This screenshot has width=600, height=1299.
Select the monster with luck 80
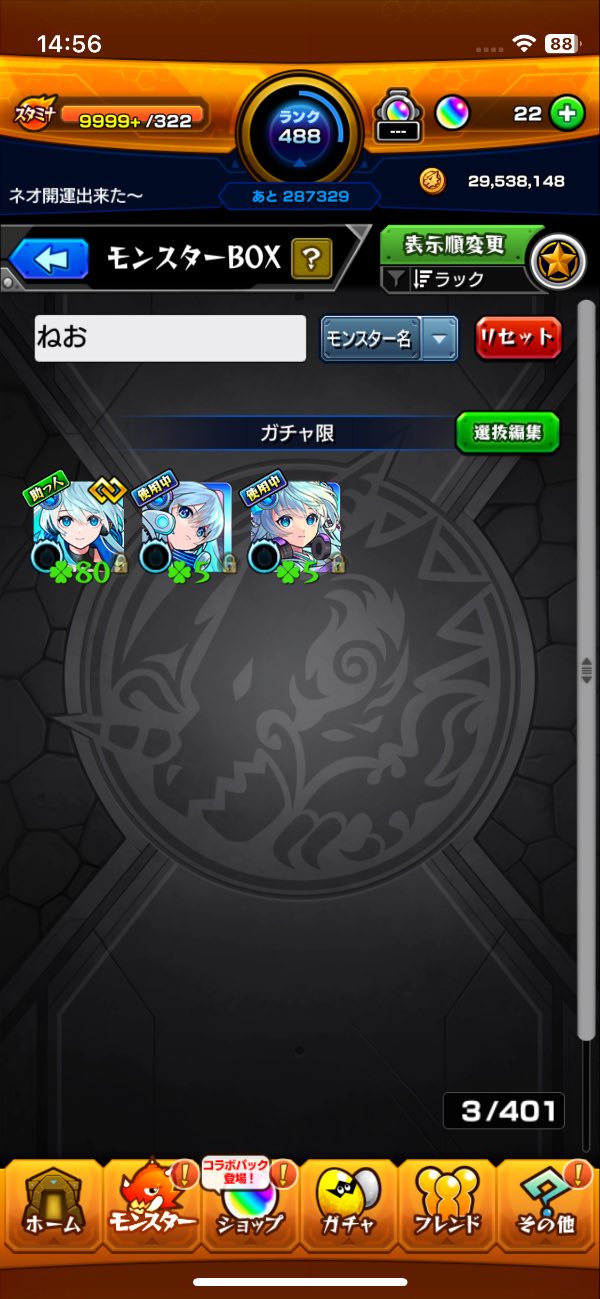tap(77, 528)
